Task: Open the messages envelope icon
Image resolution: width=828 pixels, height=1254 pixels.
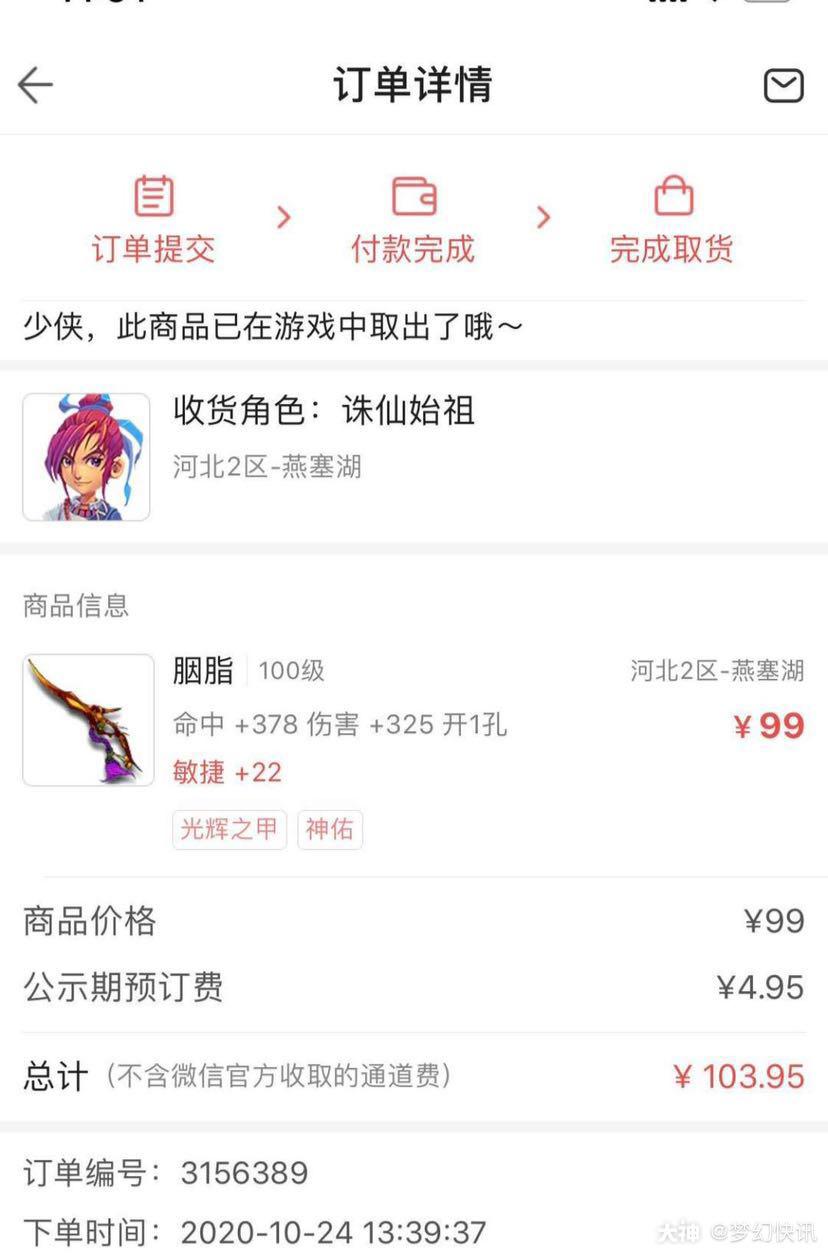Action: pyautogui.click(x=783, y=86)
